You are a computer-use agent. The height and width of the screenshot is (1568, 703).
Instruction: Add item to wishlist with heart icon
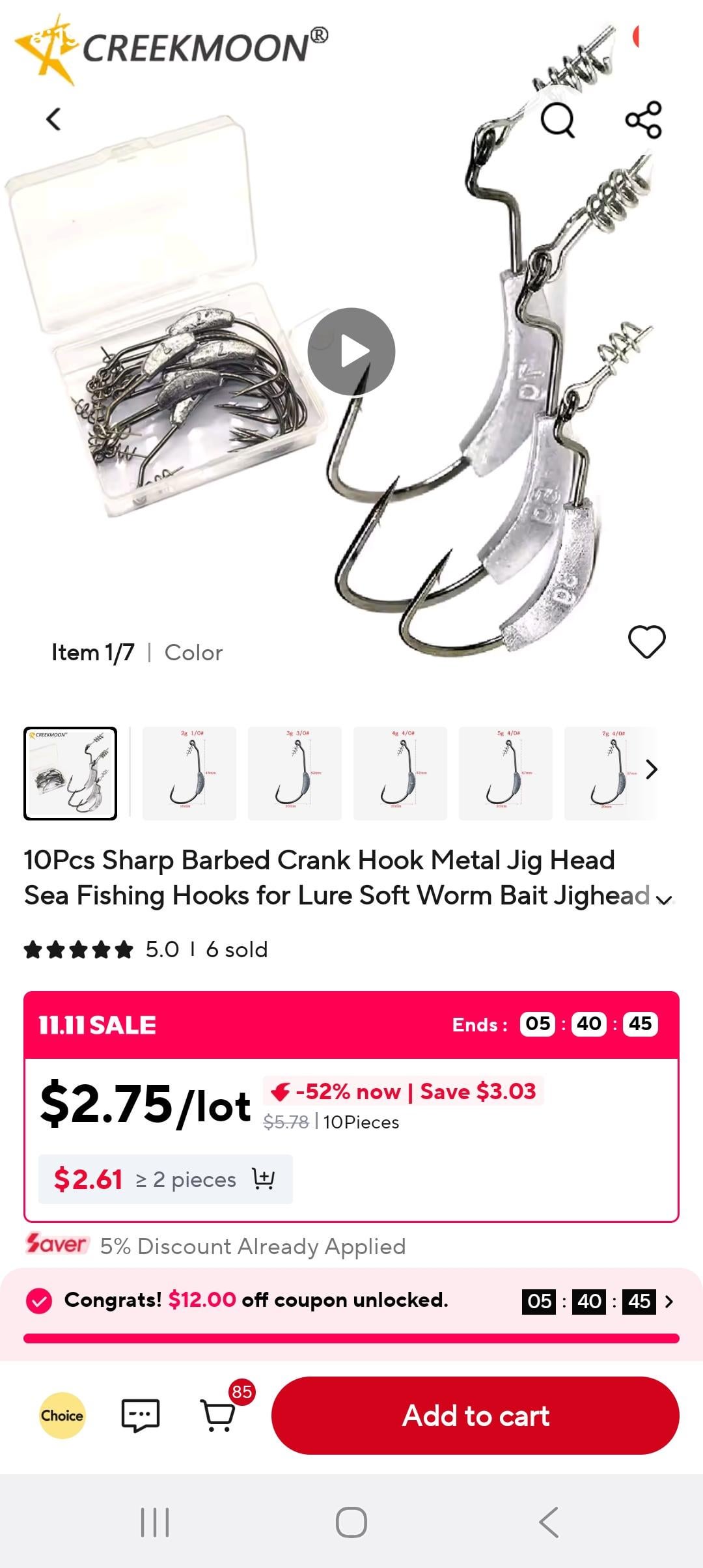(646, 642)
